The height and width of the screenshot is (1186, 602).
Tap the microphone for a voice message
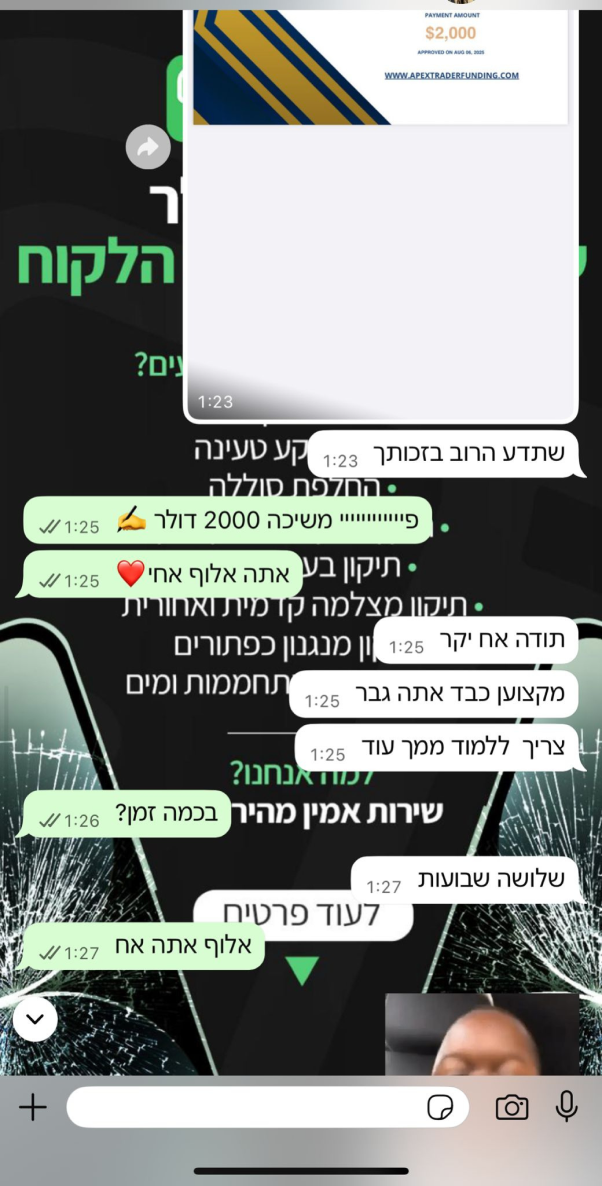(x=566, y=1106)
